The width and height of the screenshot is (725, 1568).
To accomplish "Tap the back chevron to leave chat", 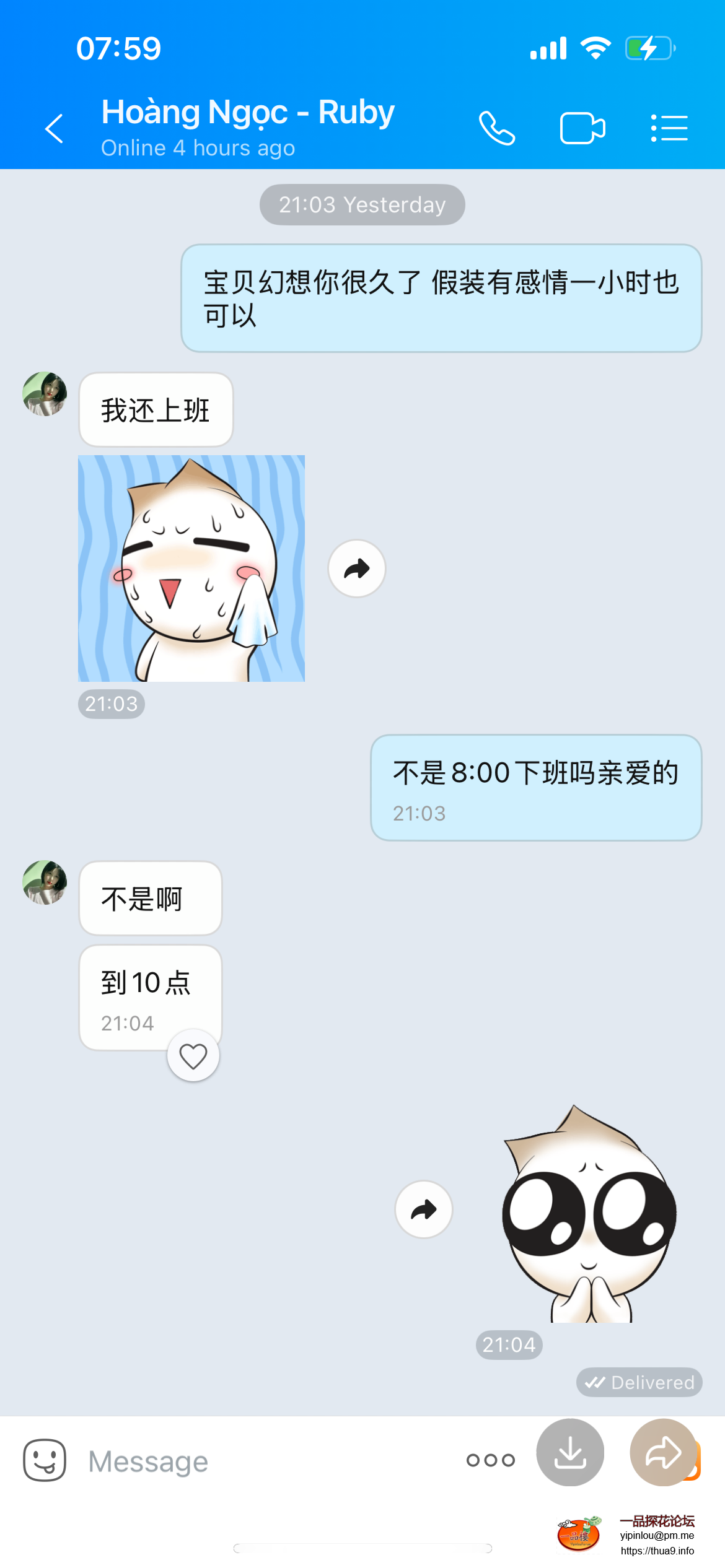I will [54, 128].
